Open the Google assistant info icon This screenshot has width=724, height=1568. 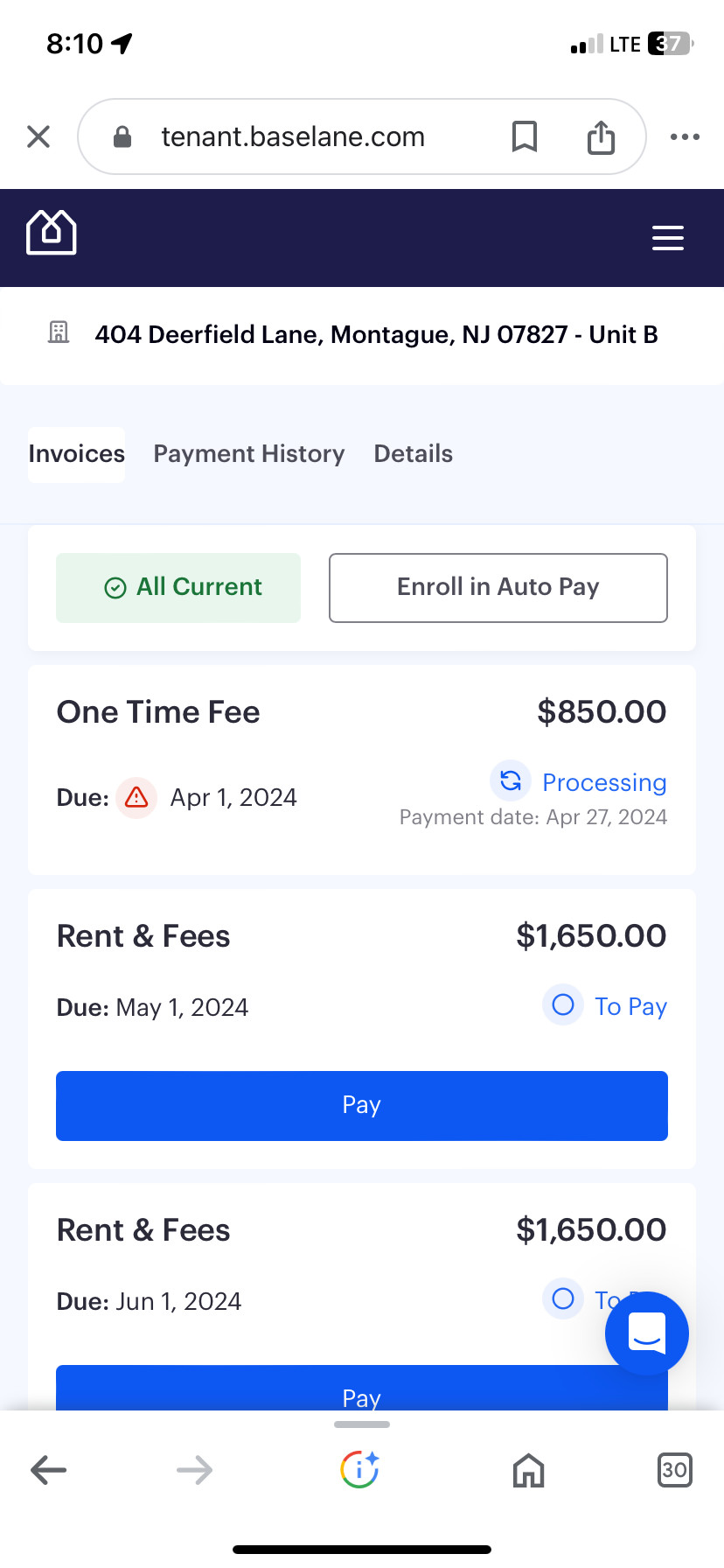pos(359,1469)
